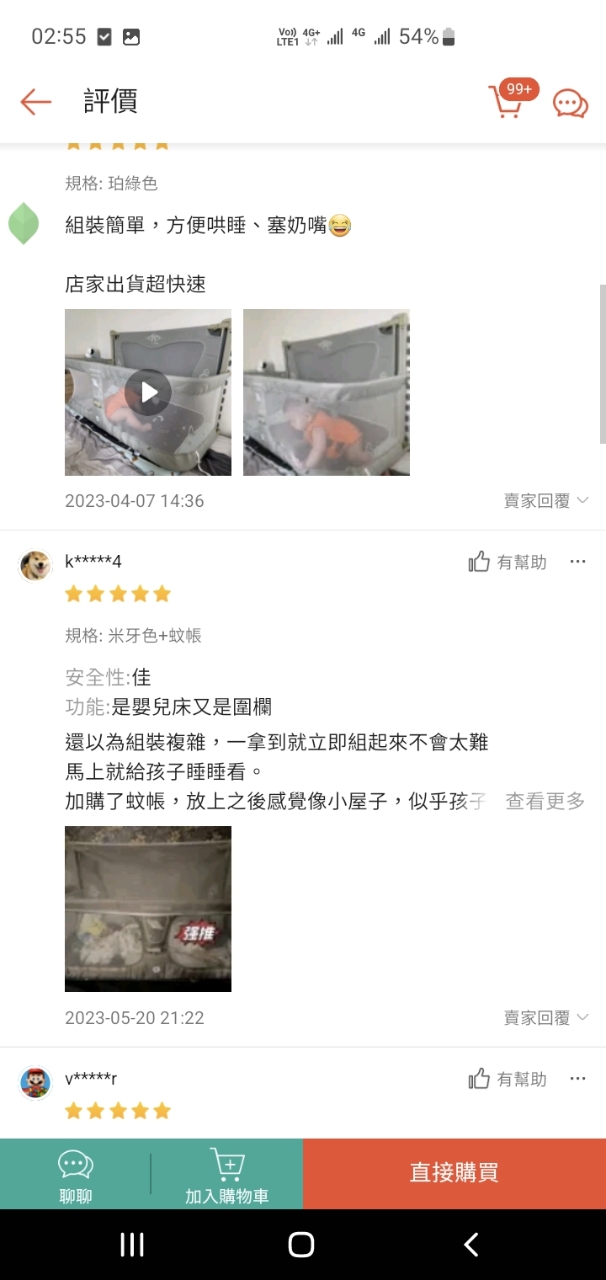This screenshot has height=1280, width=606.
Task: Go back from the 評價 page
Action: pyautogui.click(x=36, y=102)
